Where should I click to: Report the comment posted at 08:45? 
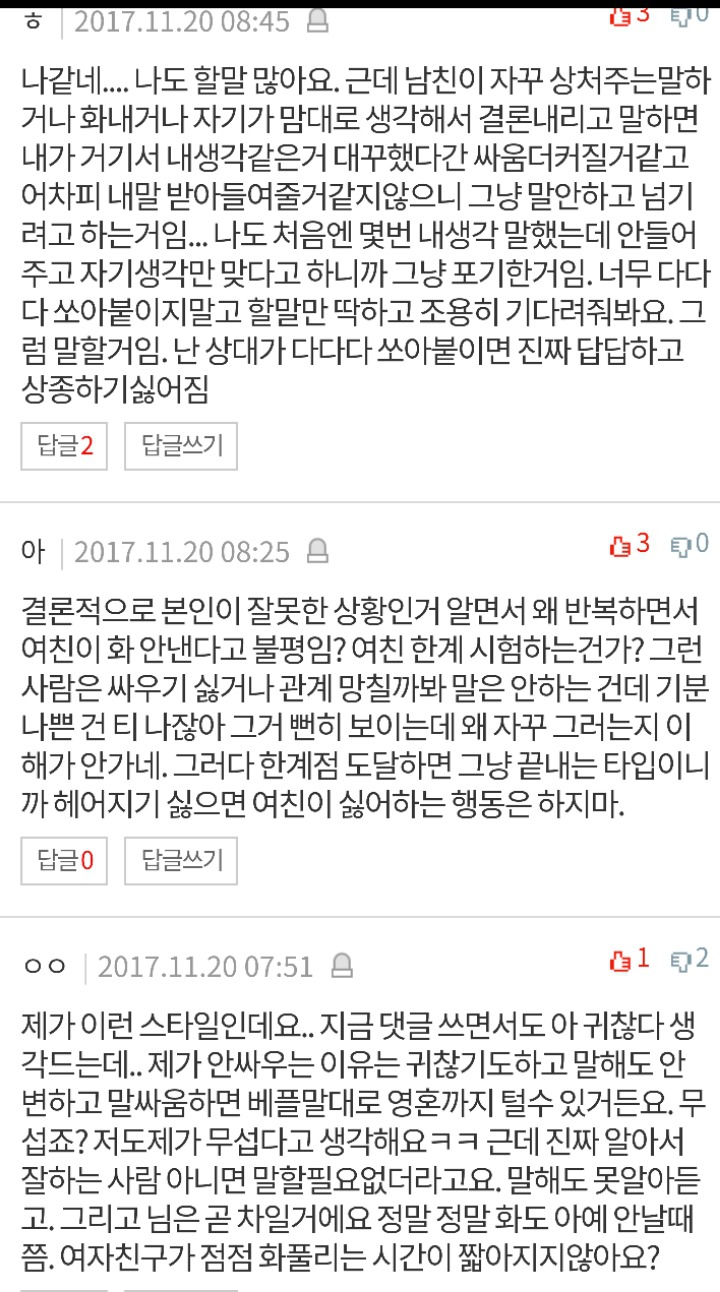[x=318, y=20]
